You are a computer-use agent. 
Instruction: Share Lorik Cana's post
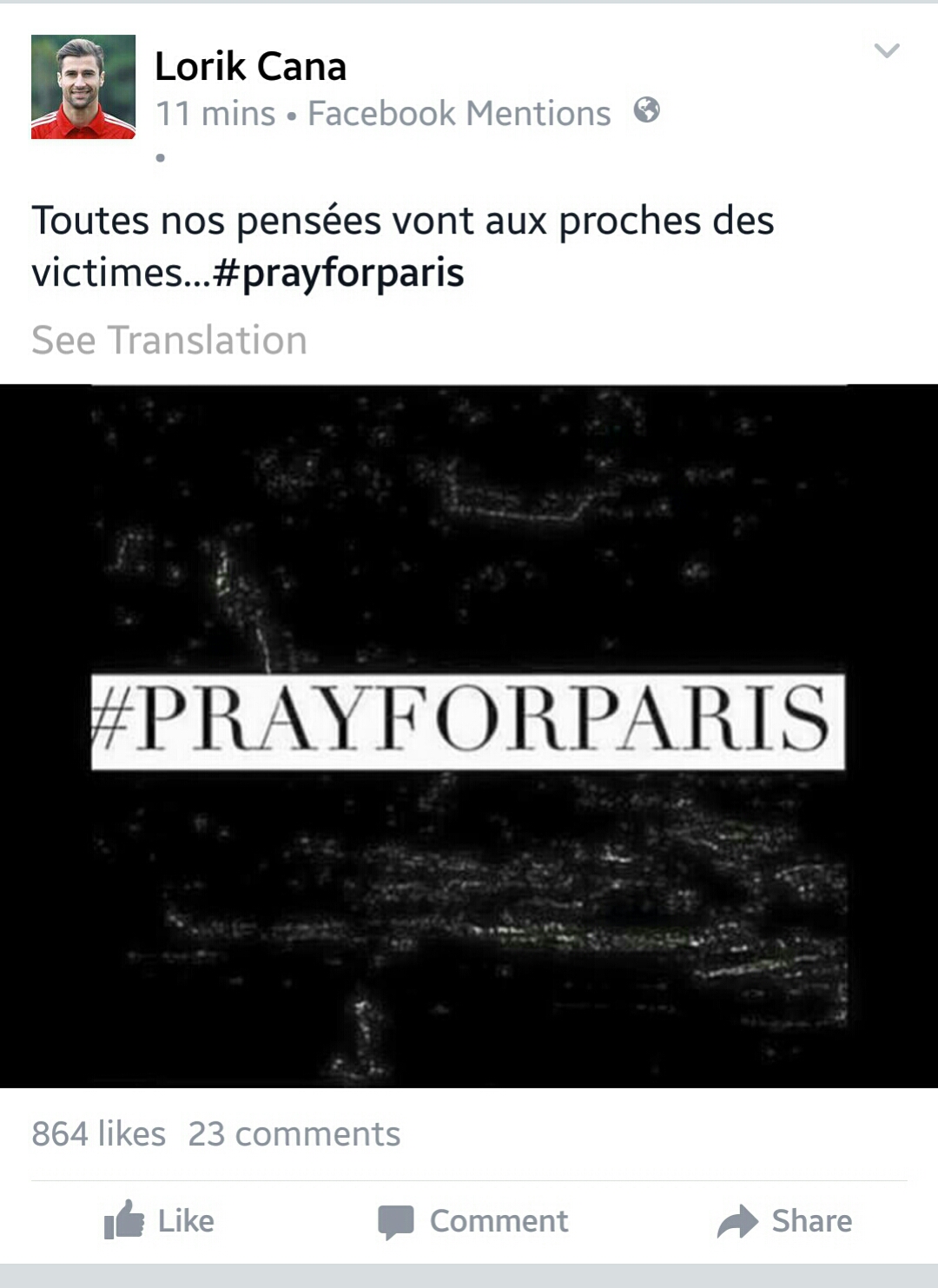click(784, 1221)
